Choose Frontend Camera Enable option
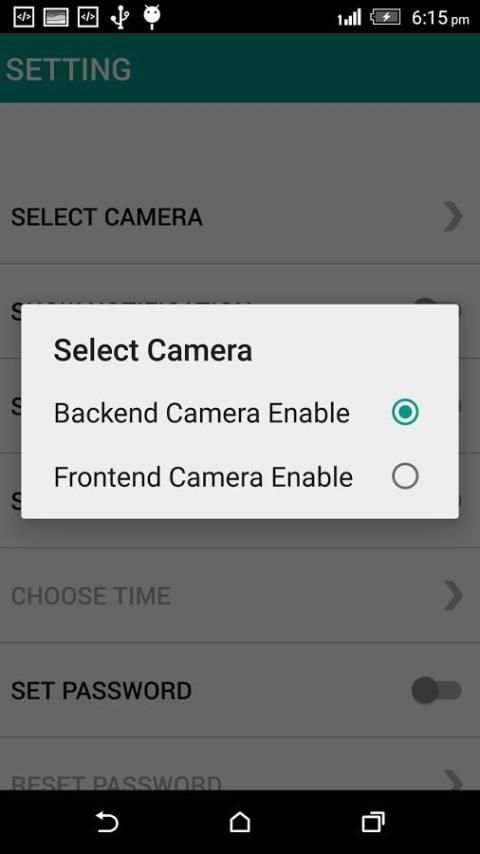The image size is (480, 854). 239,477
